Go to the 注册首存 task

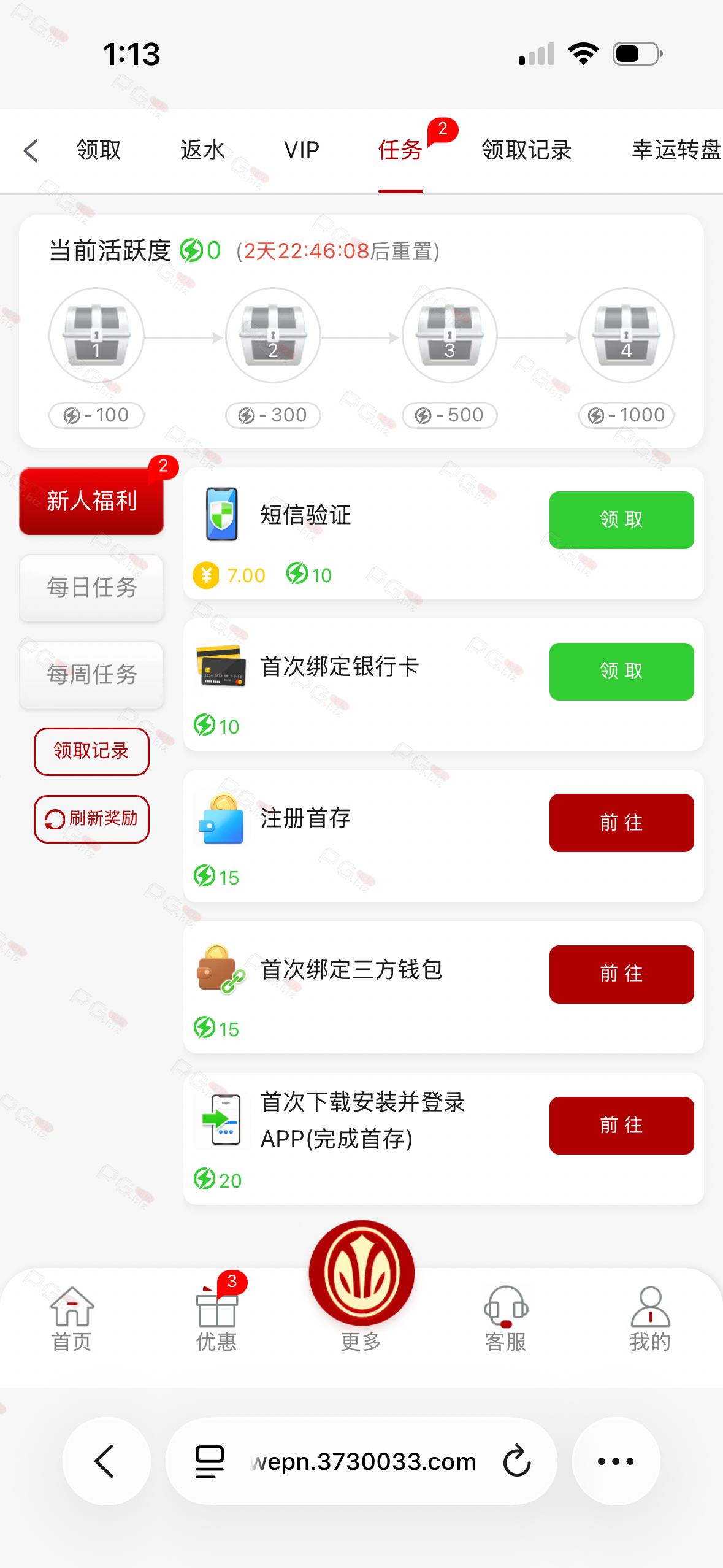(x=621, y=823)
